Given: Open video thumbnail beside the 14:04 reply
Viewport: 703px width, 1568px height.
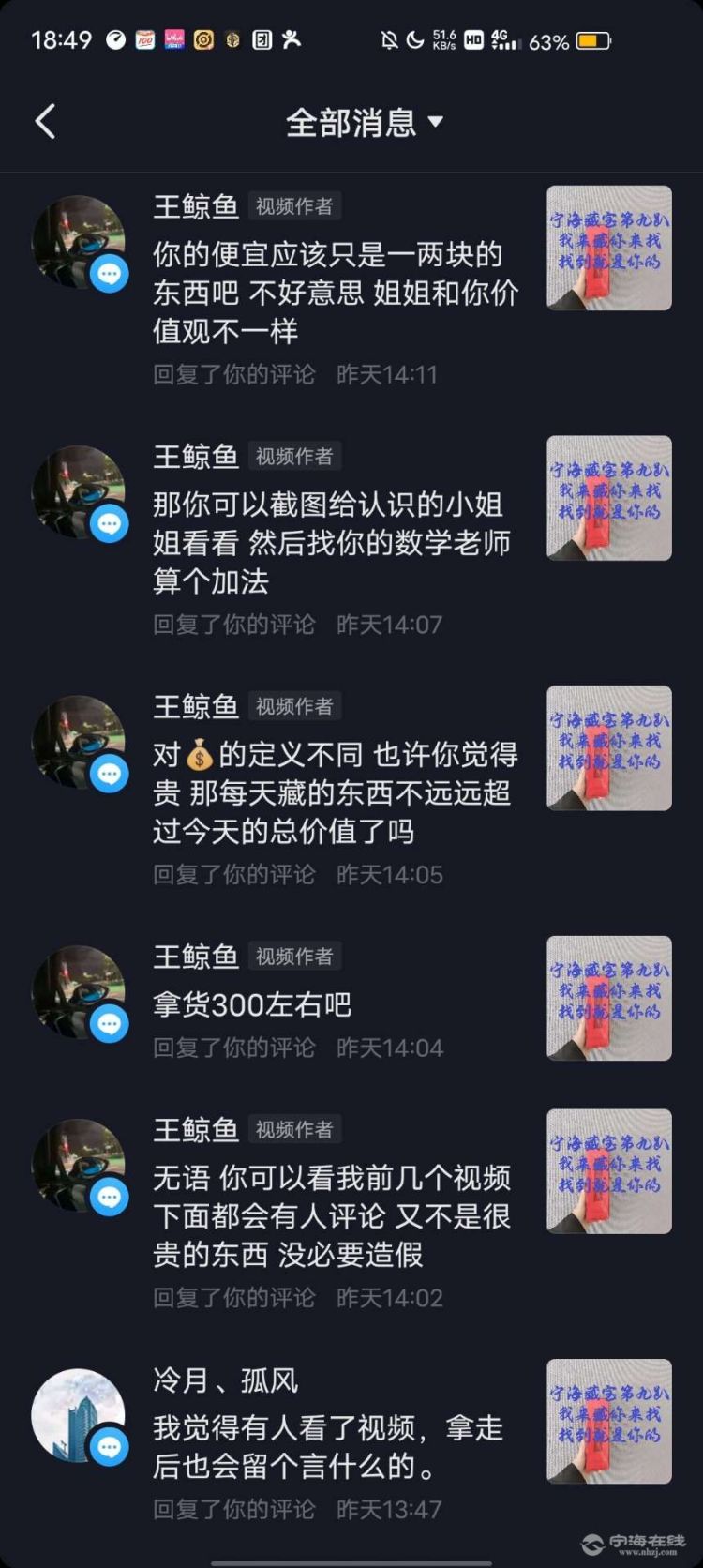Looking at the screenshot, I should [608, 998].
